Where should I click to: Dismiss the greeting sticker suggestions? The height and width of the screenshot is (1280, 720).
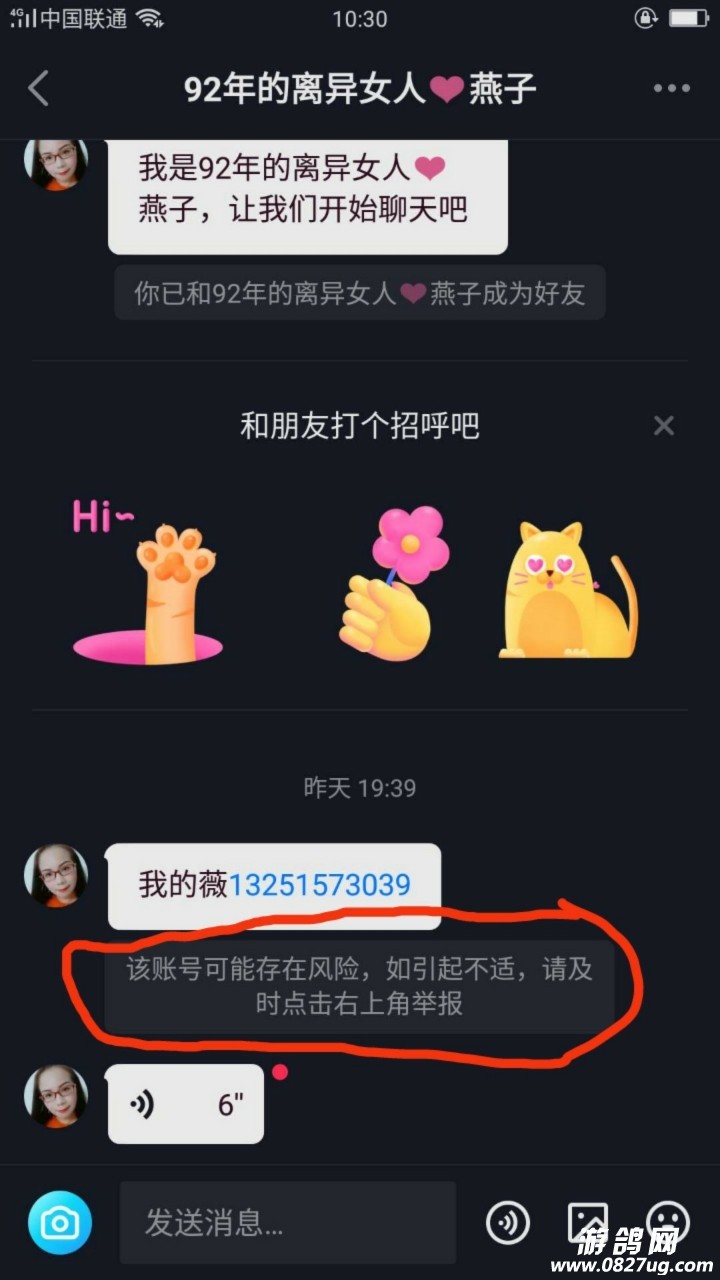tap(663, 426)
